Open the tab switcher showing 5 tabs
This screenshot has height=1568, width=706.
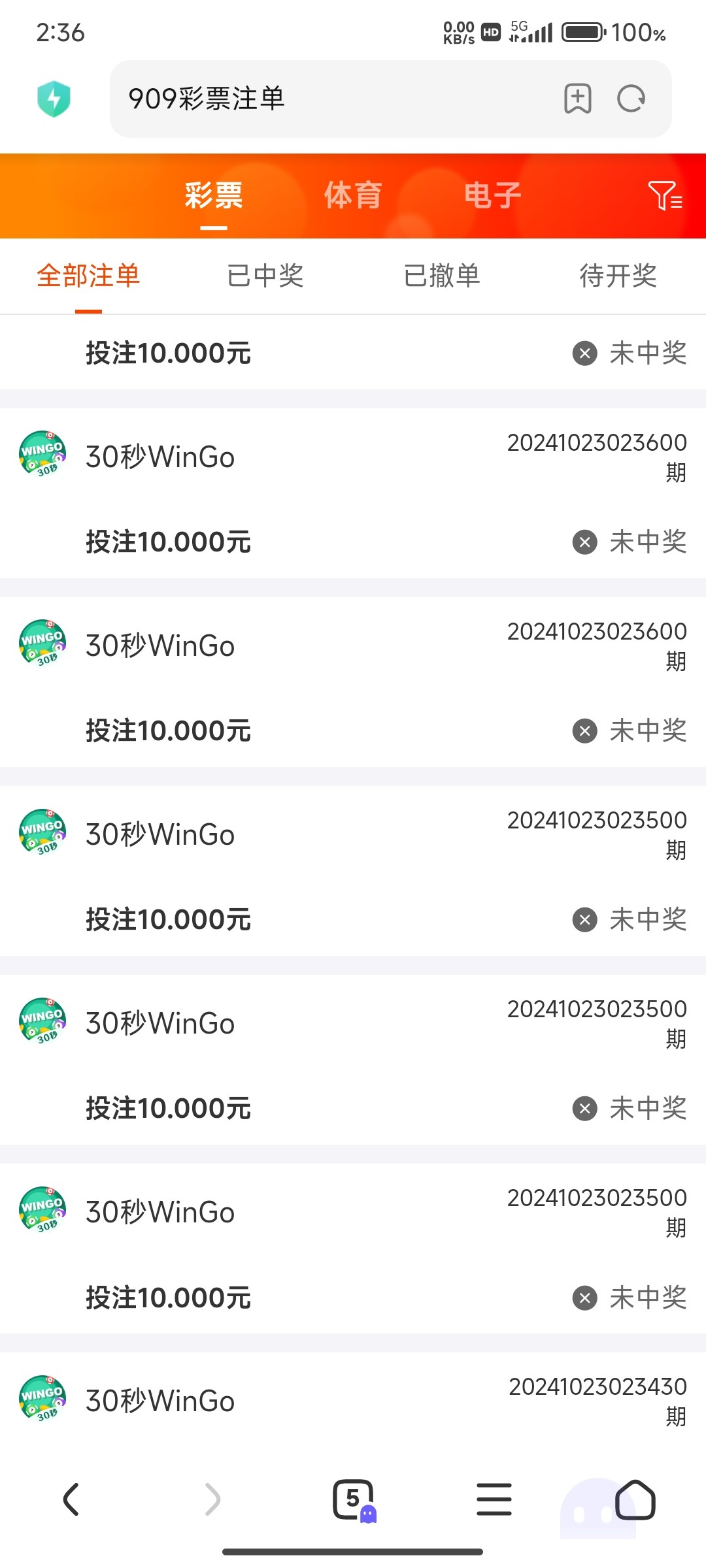pyautogui.click(x=354, y=1500)
